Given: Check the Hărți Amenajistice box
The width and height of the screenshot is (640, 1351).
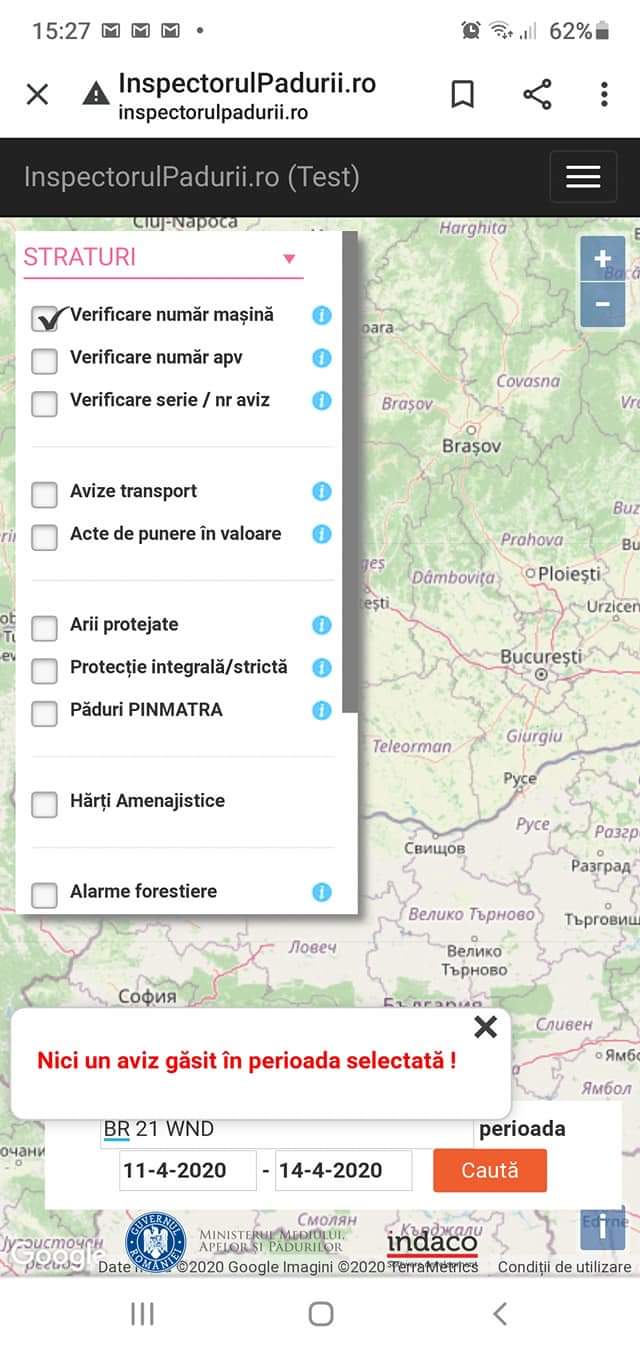Looking at the screenshot, I should coord(45,804).
